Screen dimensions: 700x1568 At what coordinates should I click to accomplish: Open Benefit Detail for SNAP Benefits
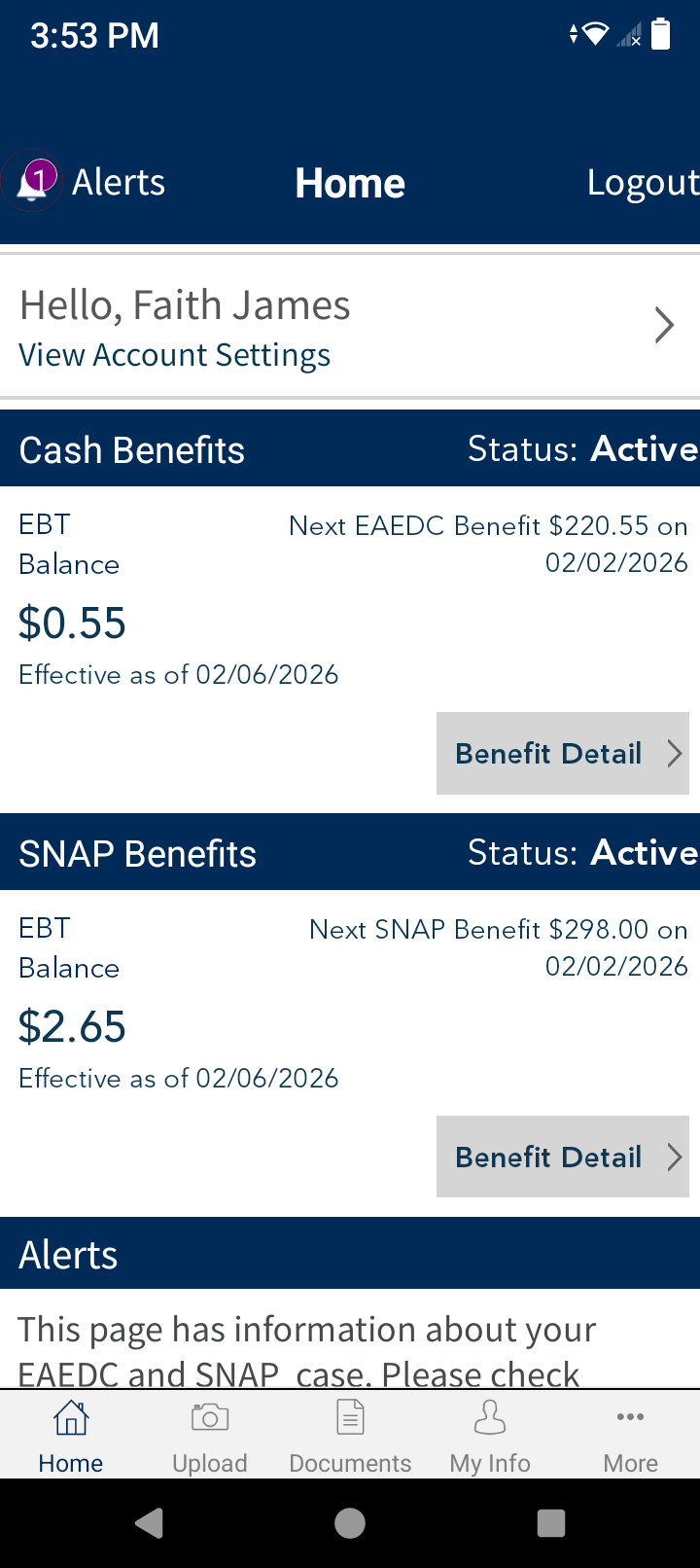point(562,1157)
